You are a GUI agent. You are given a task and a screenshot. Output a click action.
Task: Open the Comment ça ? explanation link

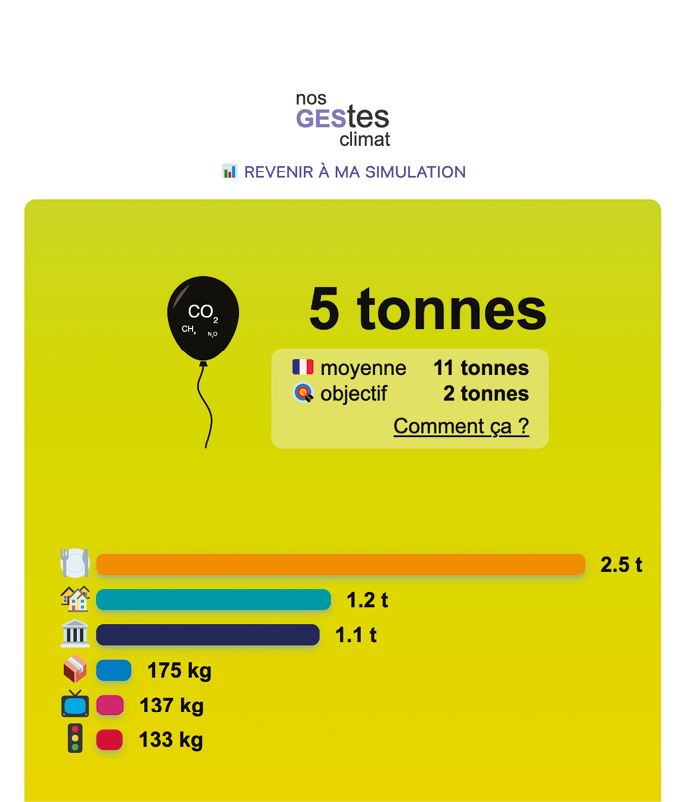pos(461,426)
